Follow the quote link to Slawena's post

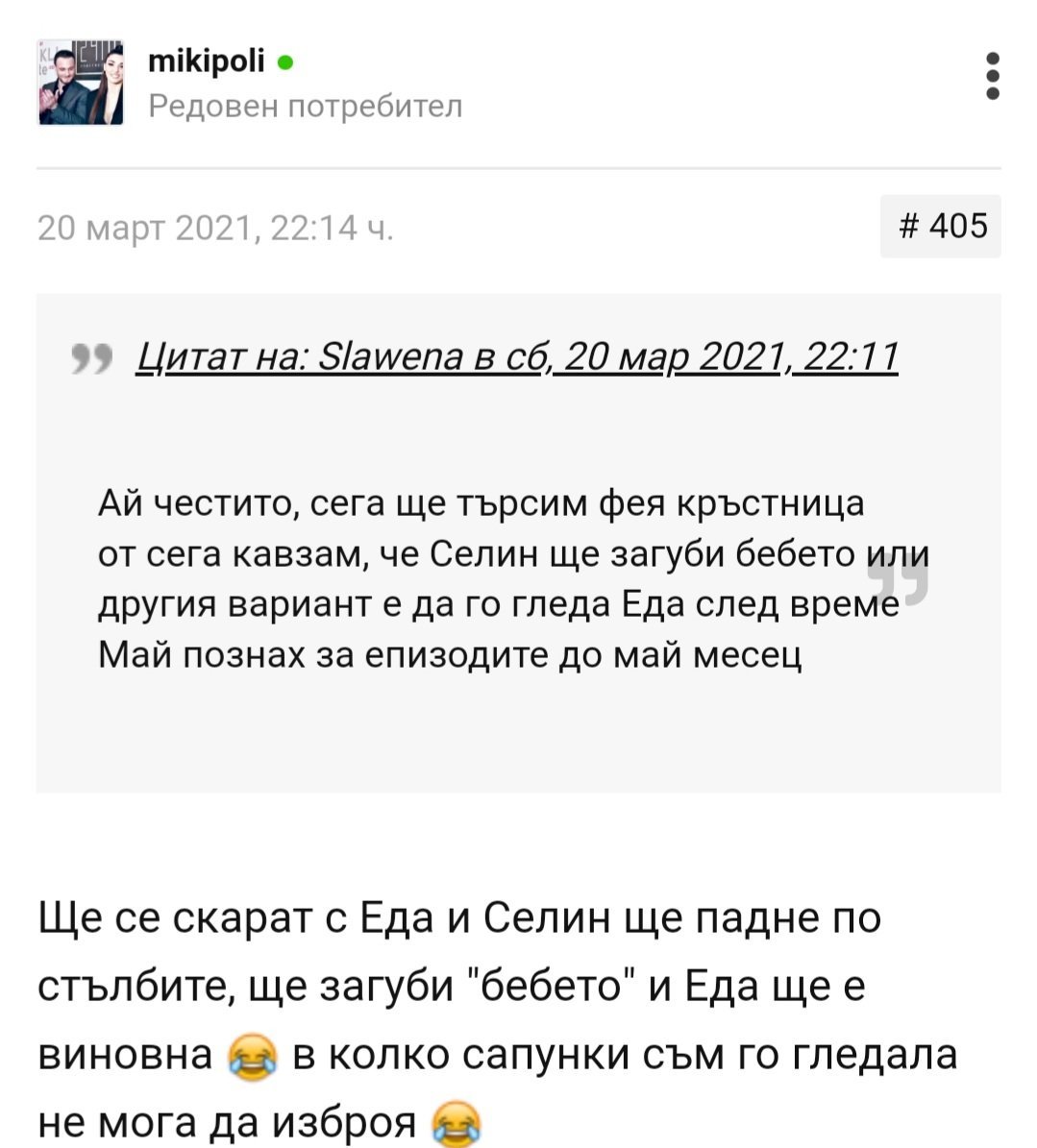pyautogui.click(x=517, y=357)
